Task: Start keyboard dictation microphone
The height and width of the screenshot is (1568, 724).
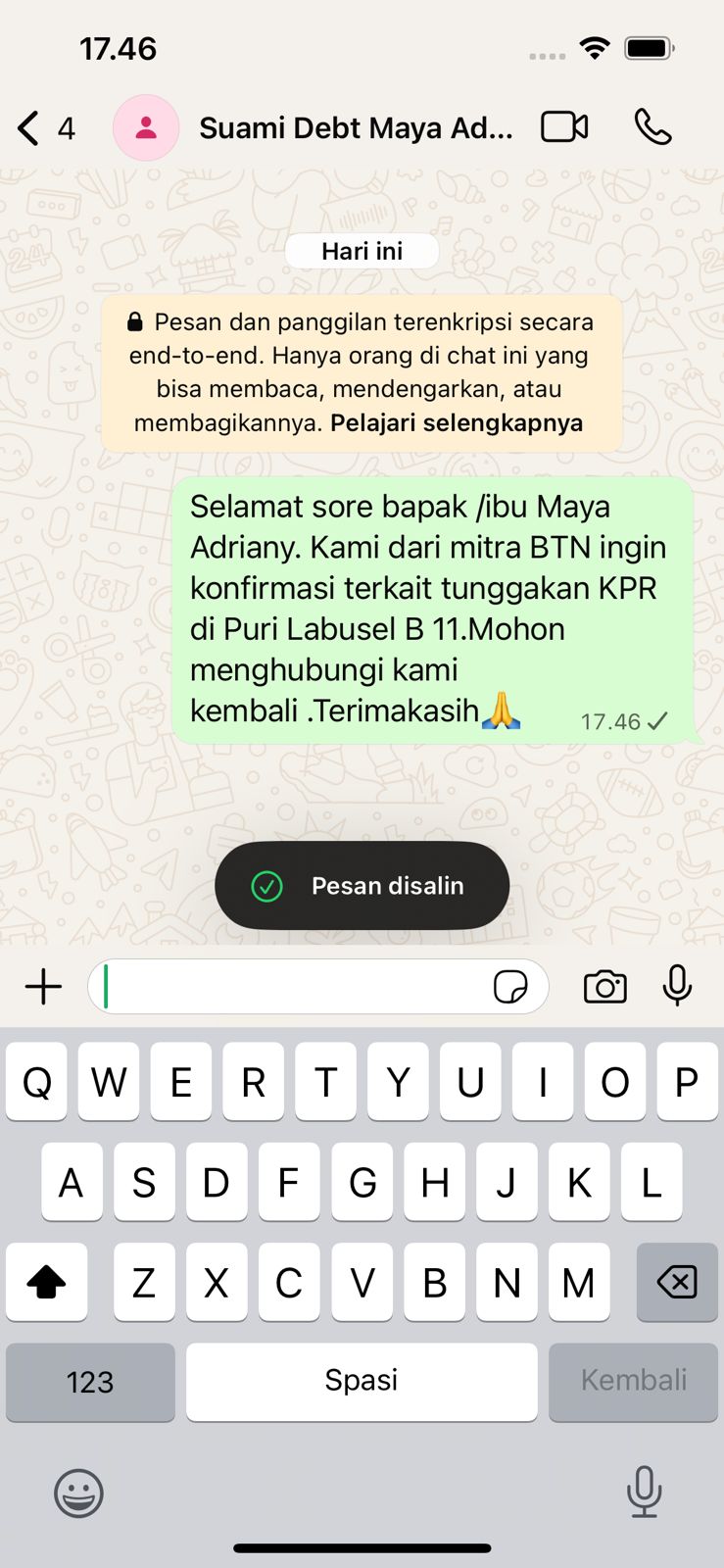Action: [644, 1492]
